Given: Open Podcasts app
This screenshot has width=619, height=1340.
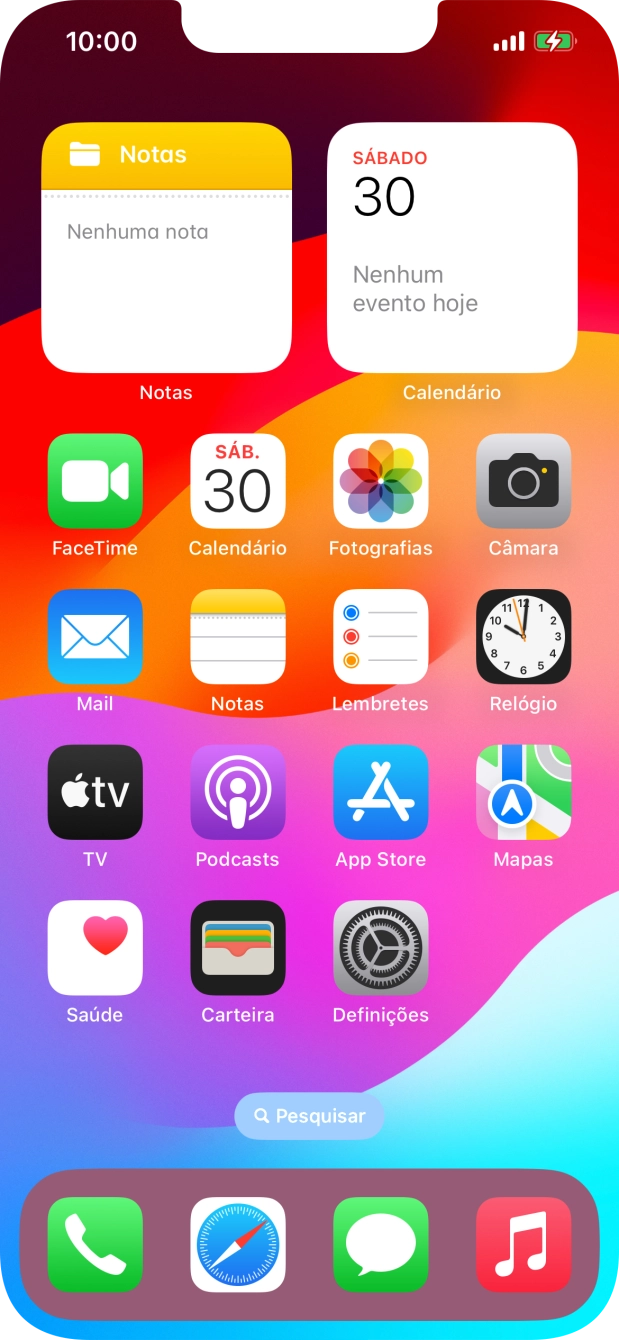Looking at the screenshot, I should click(x=238, y=792).
